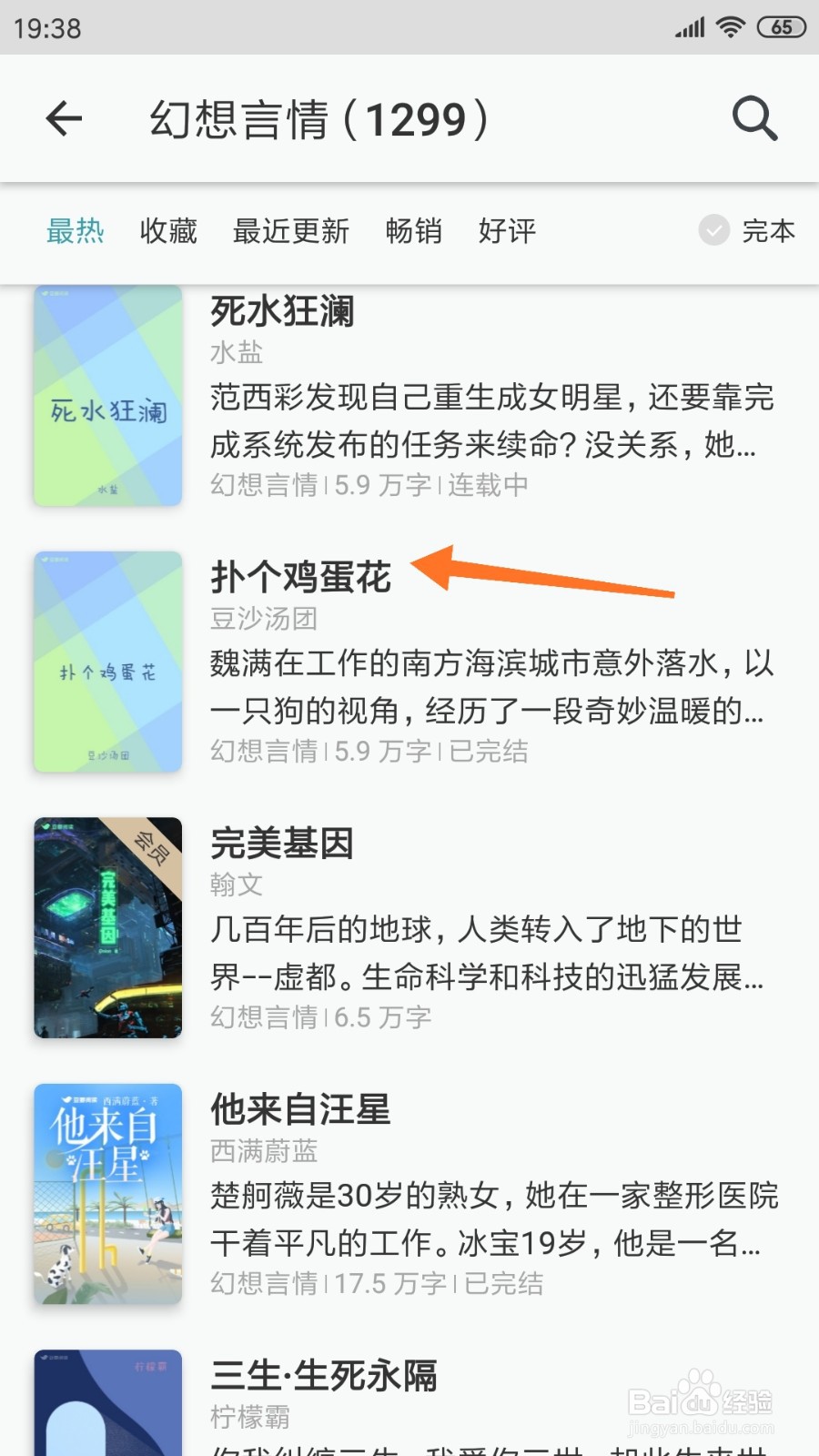Switch to the 畅销 sort tab
Viewport: 819px width, 1456px height.
[414, 232]
